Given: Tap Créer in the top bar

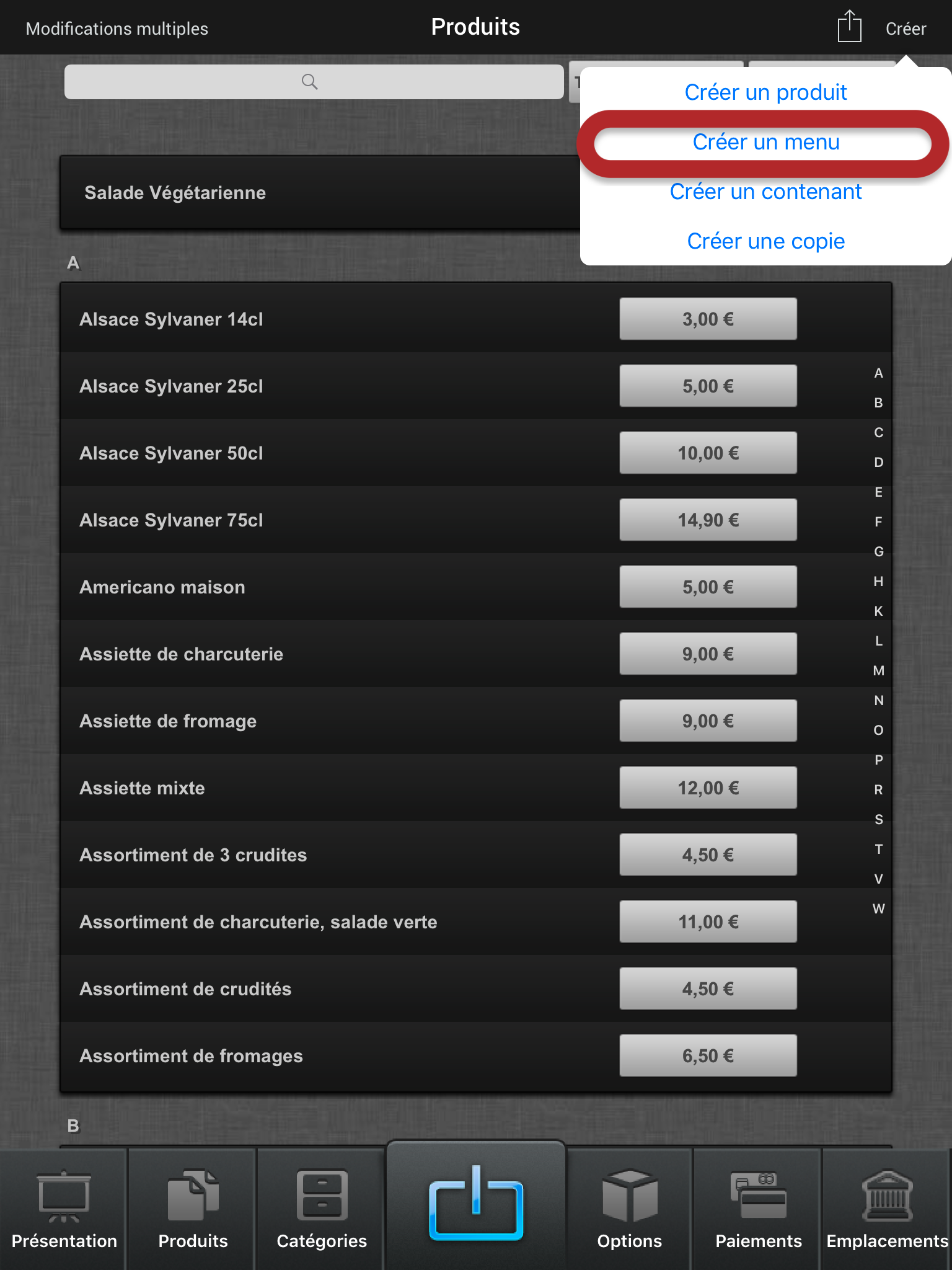Looking at the screenshot, I should coord(905,29).
